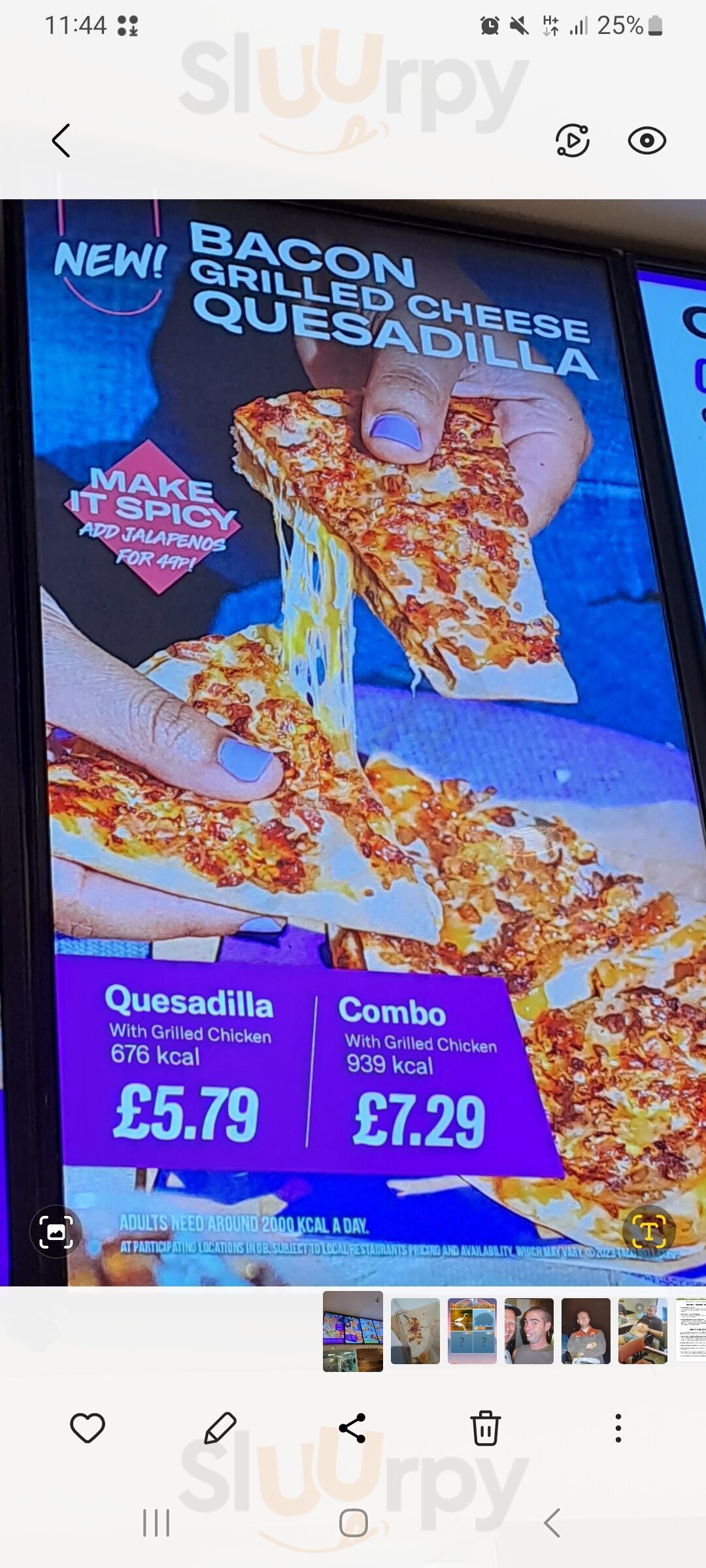The image size is (706, 1568).
Task: Open the man in orange jacket thumbnail
Action: tap(586, 1331)
